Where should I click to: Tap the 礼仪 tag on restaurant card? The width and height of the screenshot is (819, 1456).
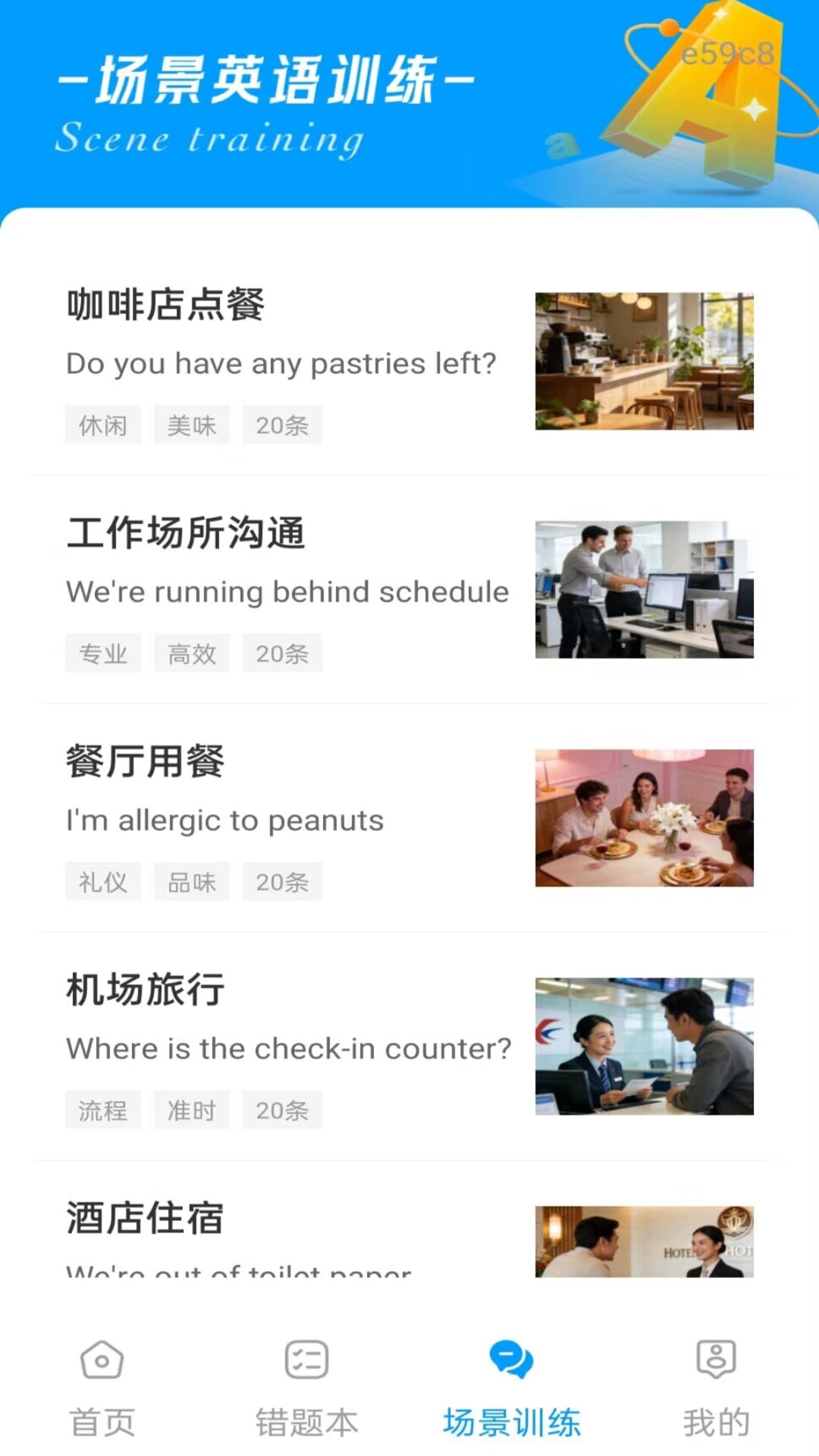coord(102,880)
